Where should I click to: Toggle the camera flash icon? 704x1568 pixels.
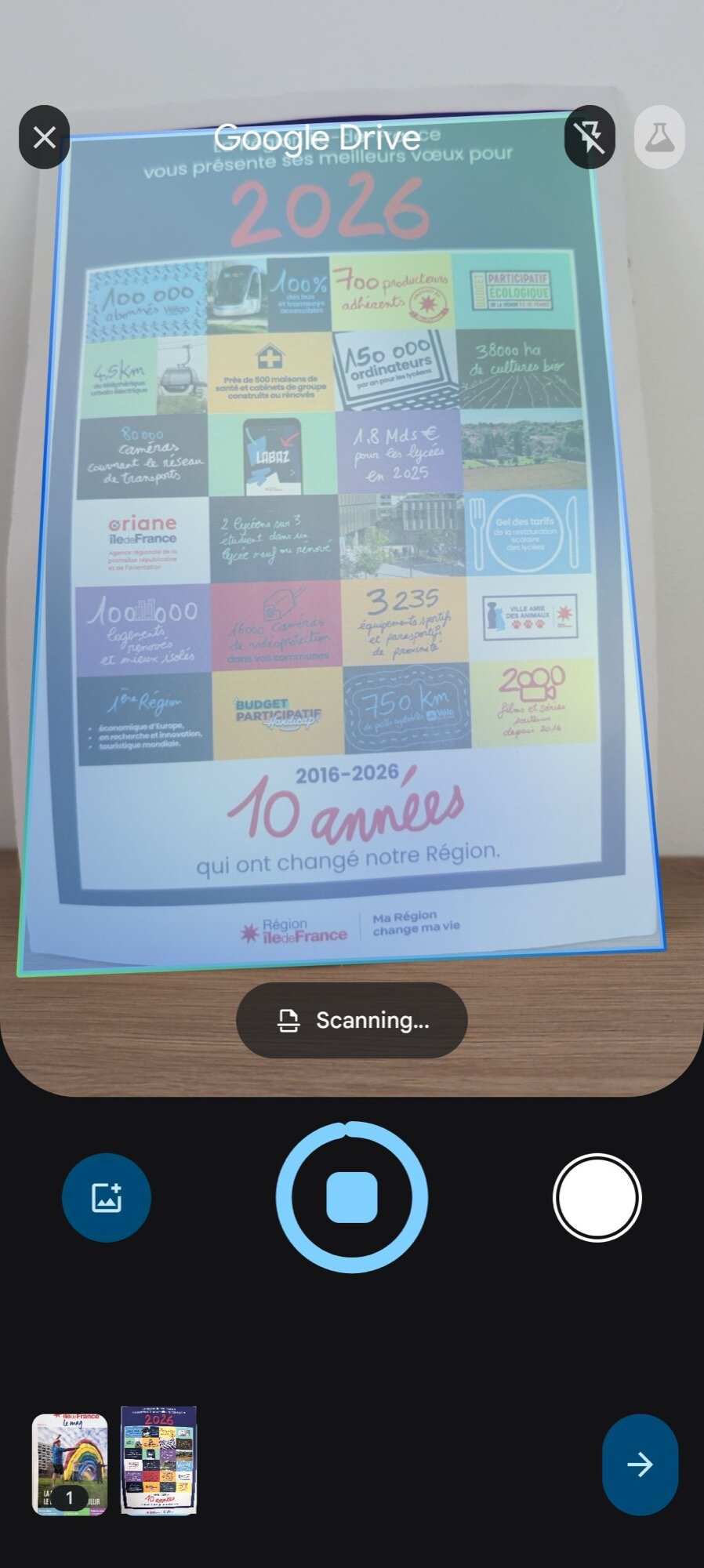[590, 137]
